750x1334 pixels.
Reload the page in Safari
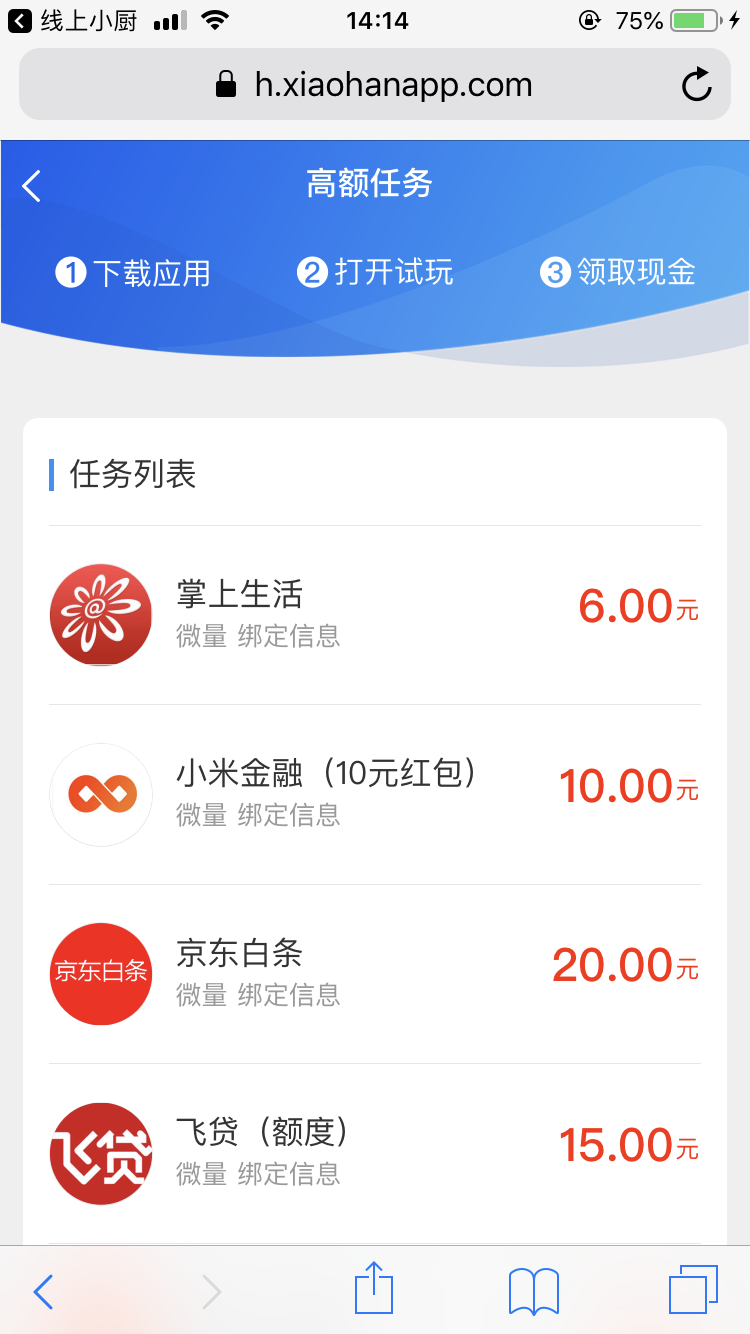(x=697, y=85)
